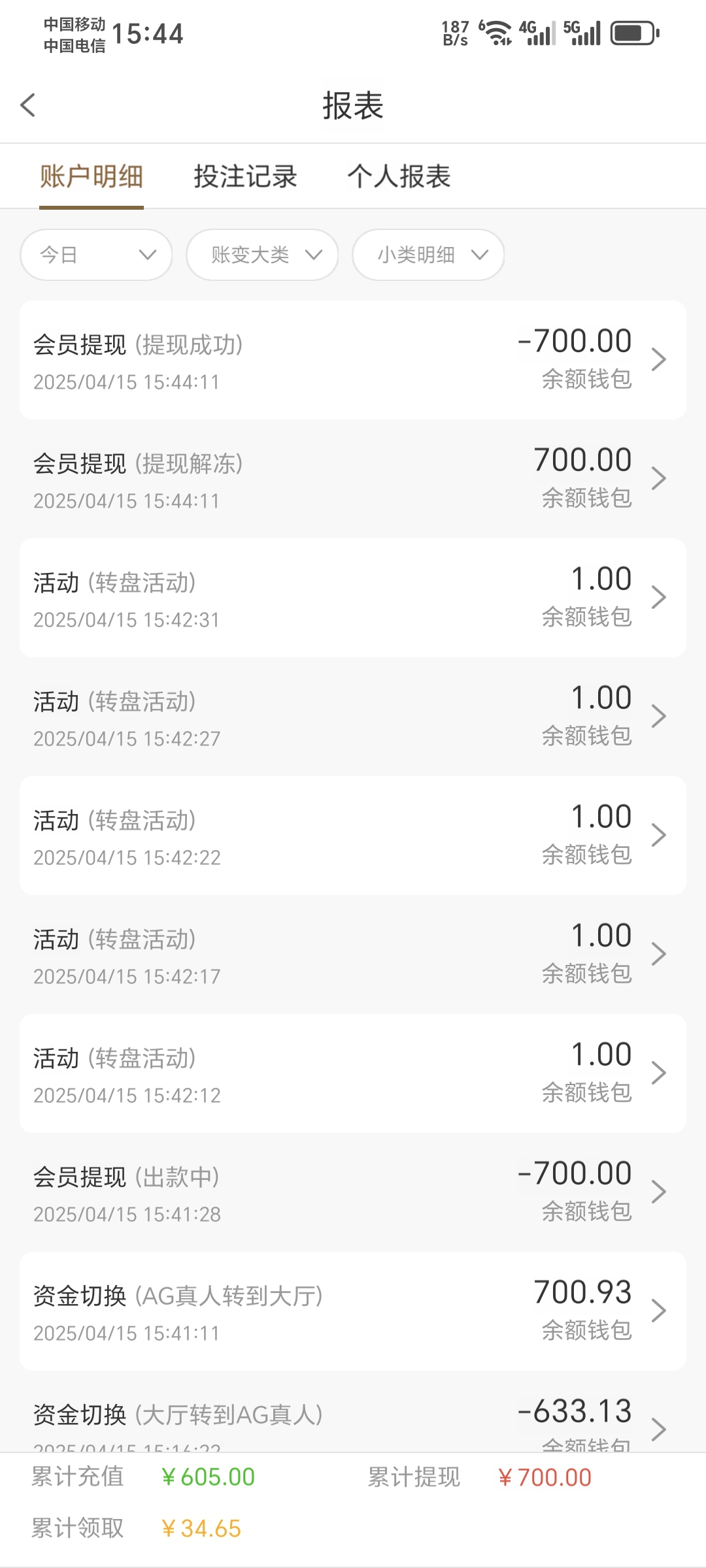Switch to the 投注记录 tab

tap(245, 176)
